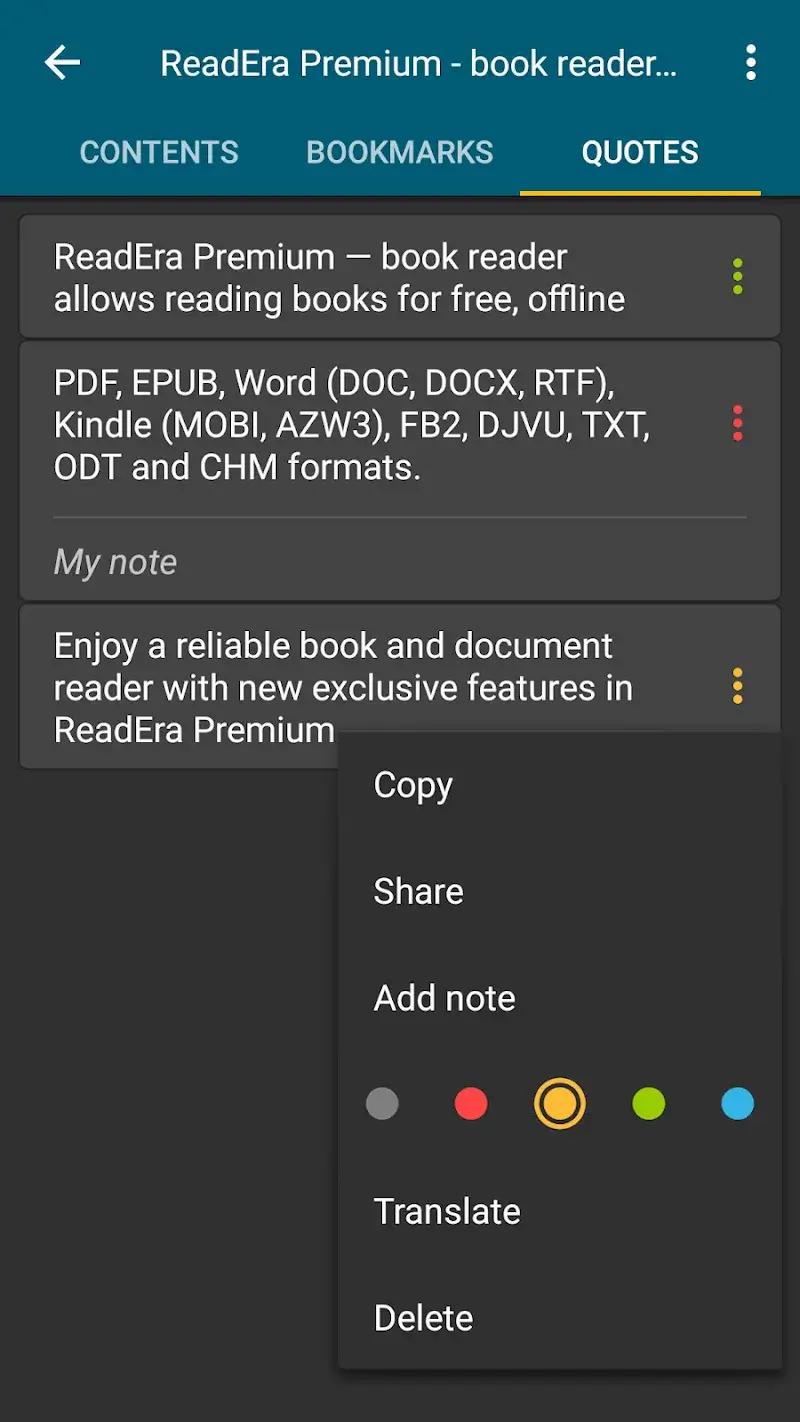The image size is (800, 1422).
Task: Pick the selected yellow highlight color
Action: pos(560,1104)
